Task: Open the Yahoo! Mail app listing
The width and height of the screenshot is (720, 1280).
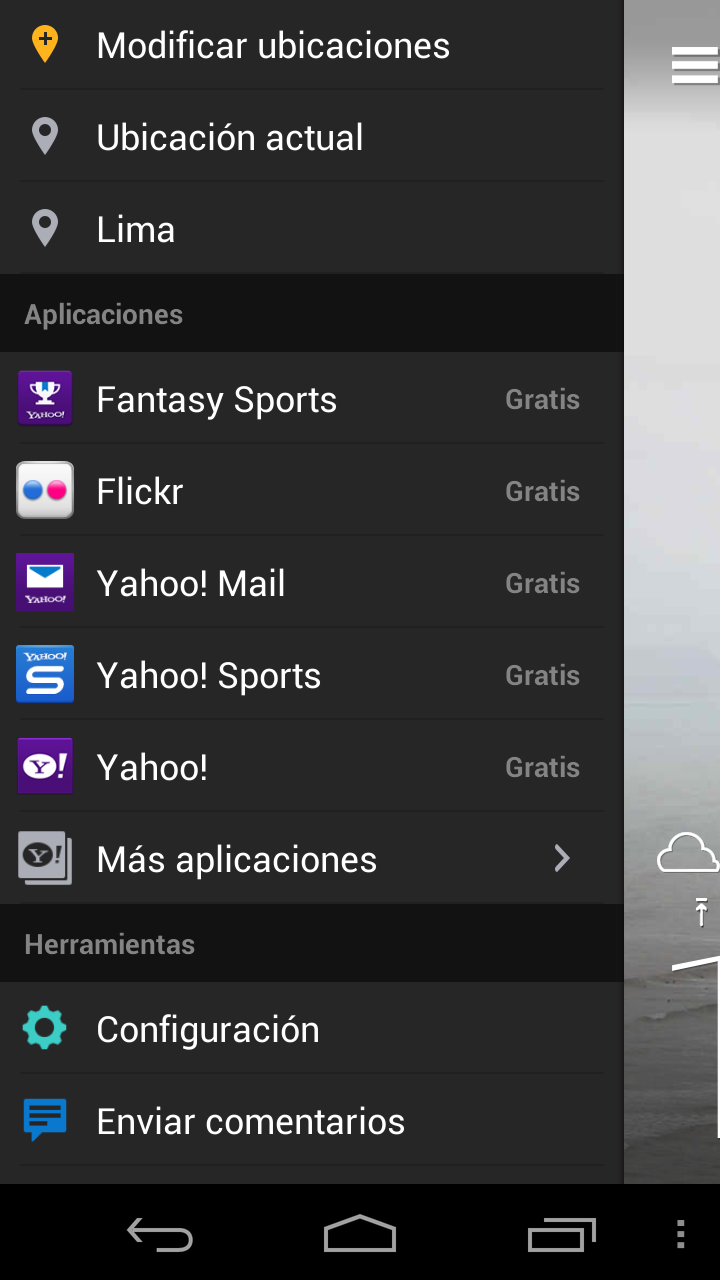Action: [x=311, y=582]
